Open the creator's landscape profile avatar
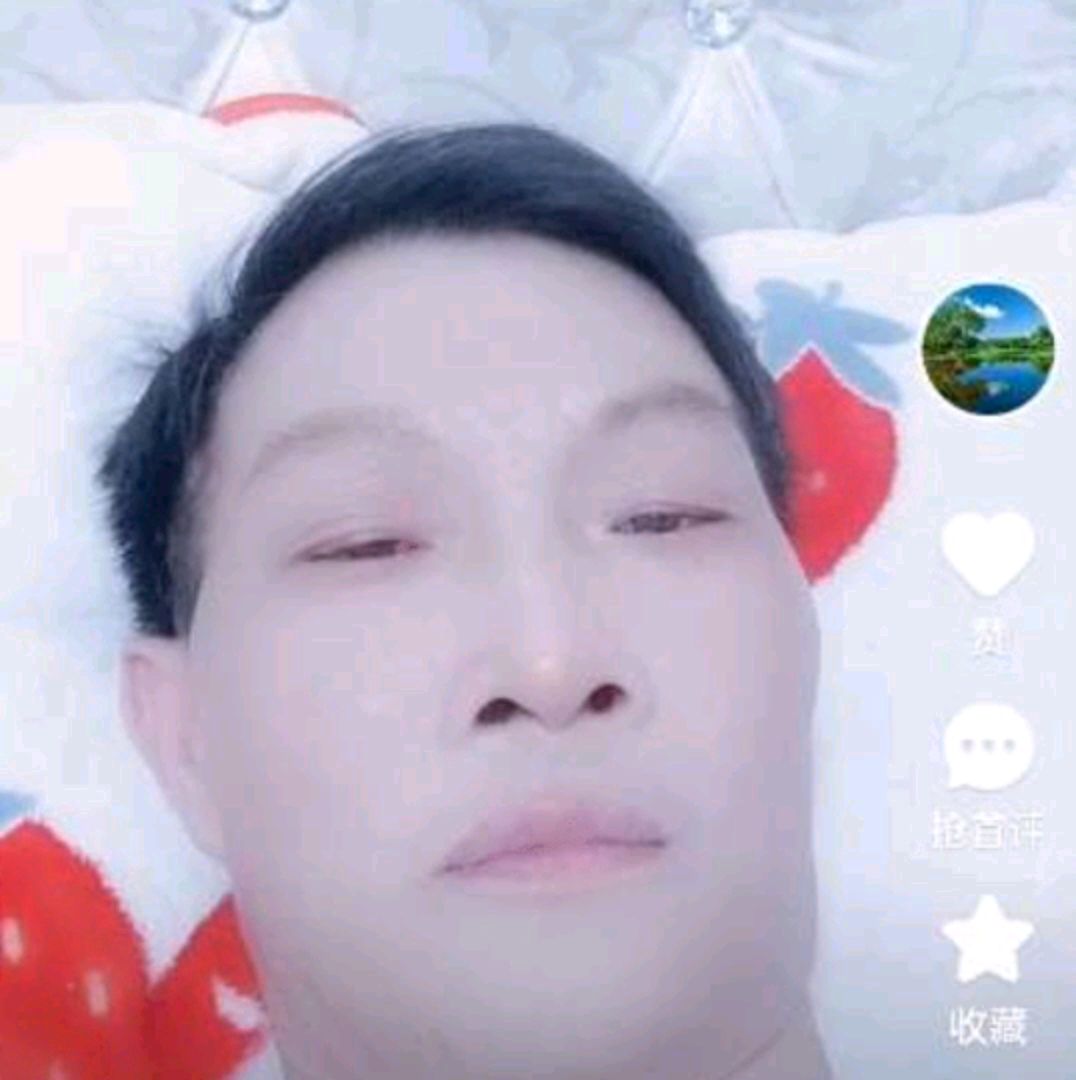The height and width of the screenshot is (1080, 1076). click(987, 349)
